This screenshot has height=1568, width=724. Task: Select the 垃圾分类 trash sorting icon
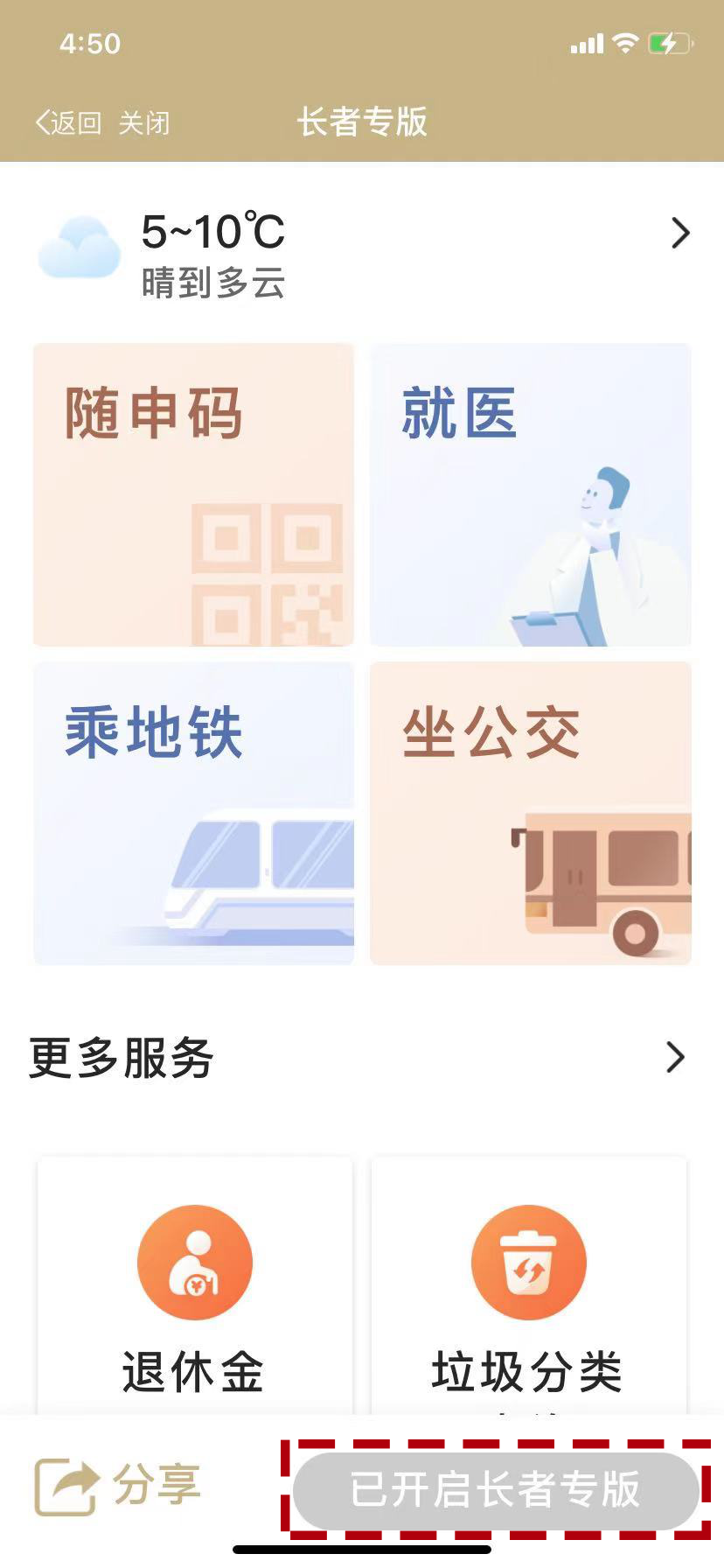pyautogui.click(x=528, y=1262)
